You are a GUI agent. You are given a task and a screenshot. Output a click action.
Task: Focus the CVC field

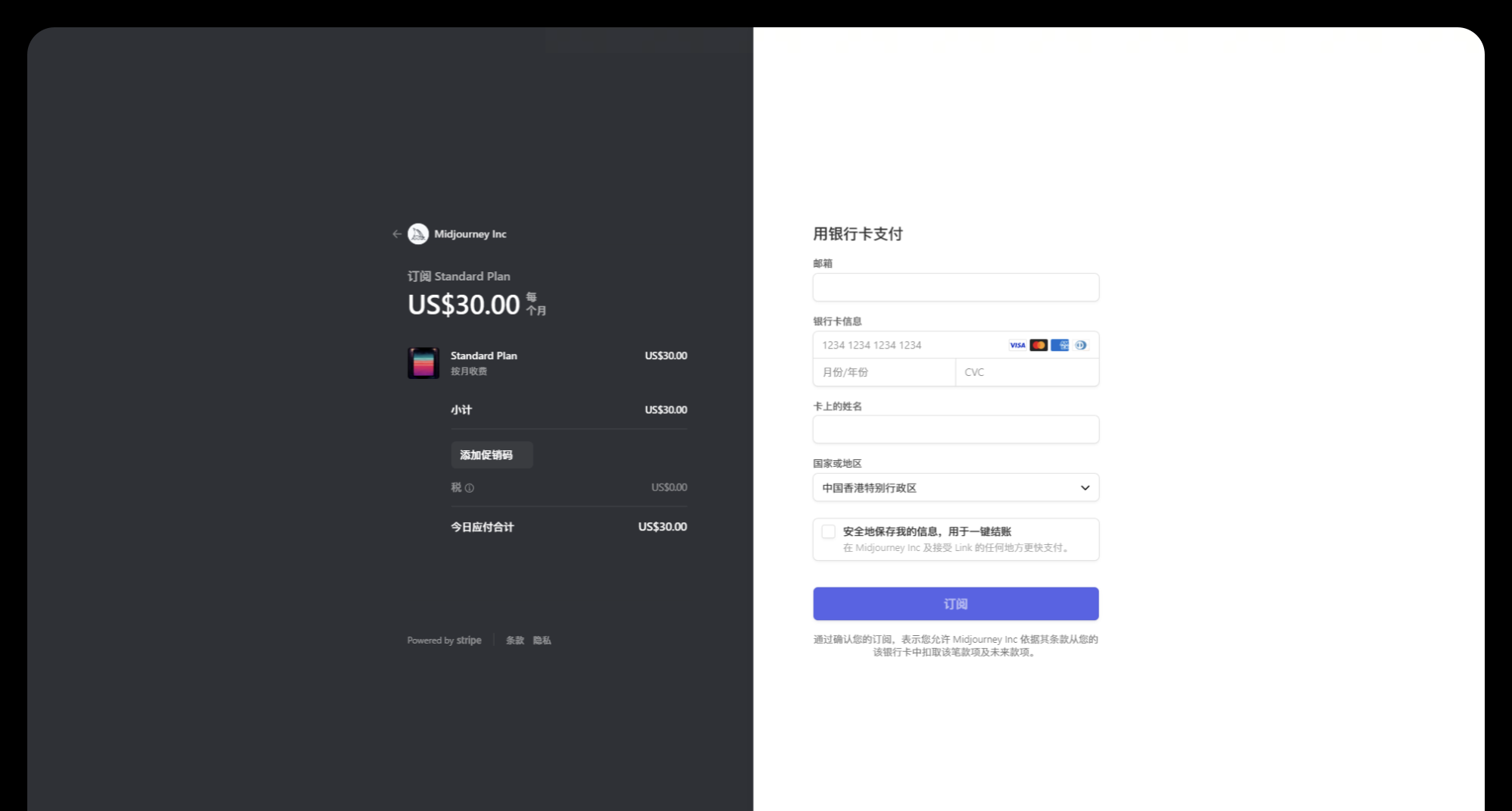point(1026,373)
